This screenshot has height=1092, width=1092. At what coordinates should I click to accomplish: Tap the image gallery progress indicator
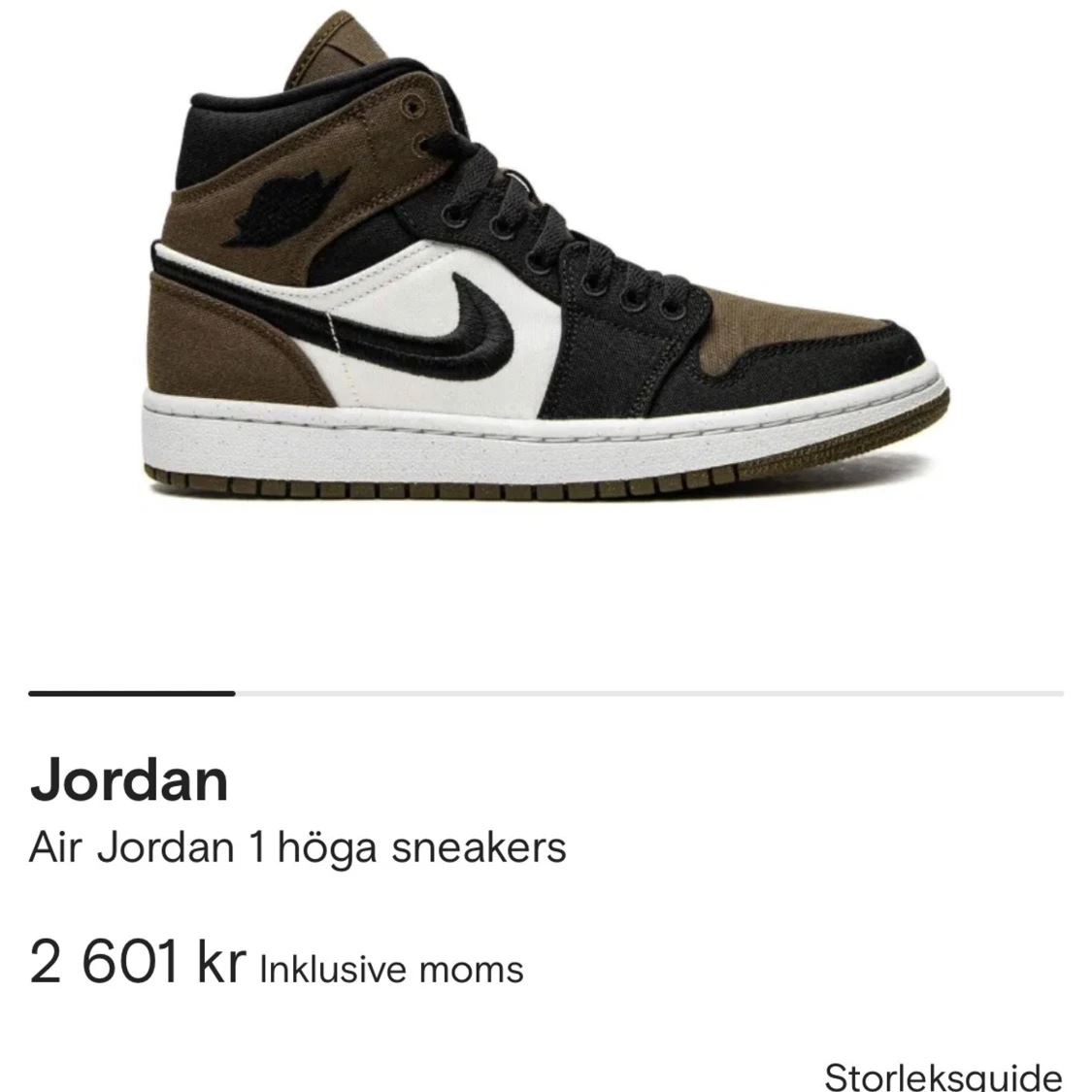(546, 694)
